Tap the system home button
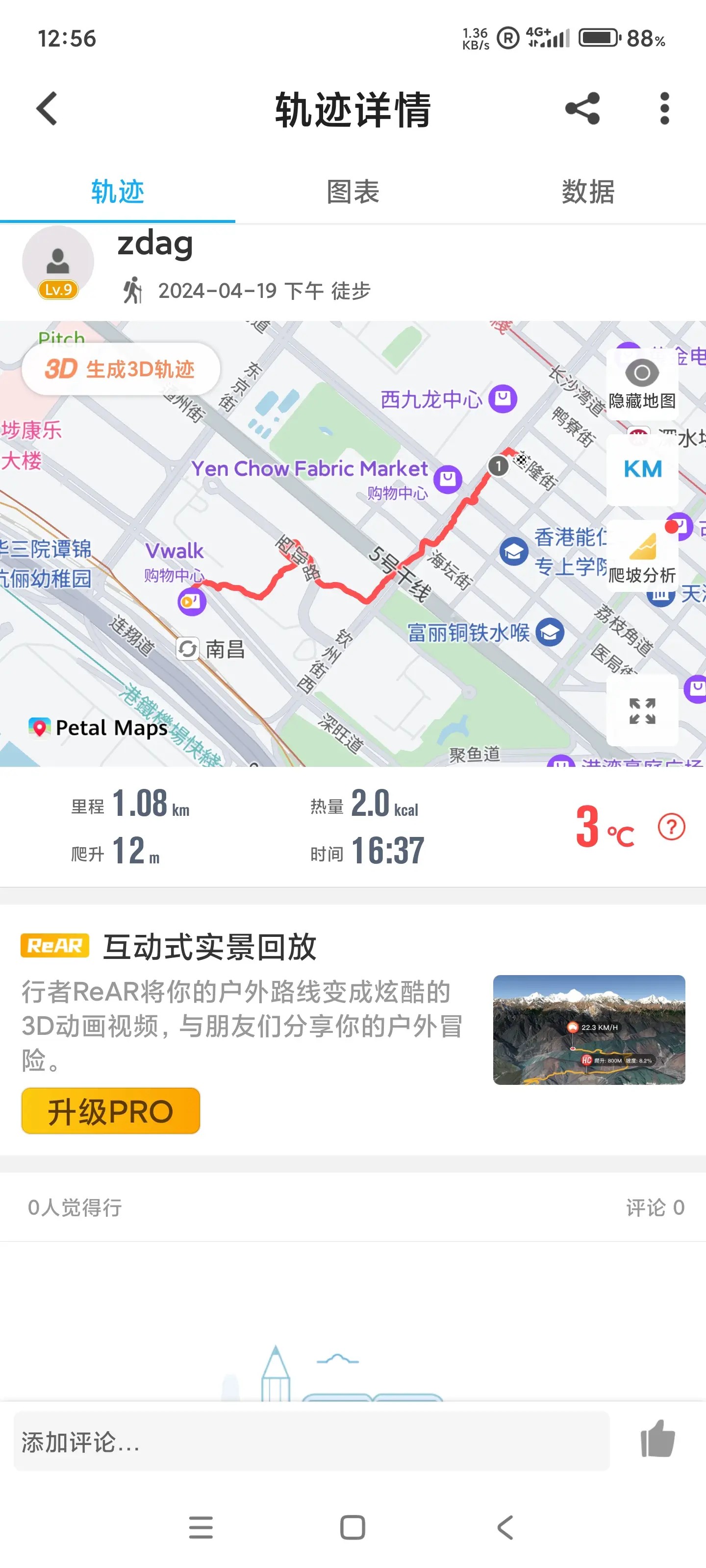This screenshot has height=1568, width=706. click(353, 1527)
